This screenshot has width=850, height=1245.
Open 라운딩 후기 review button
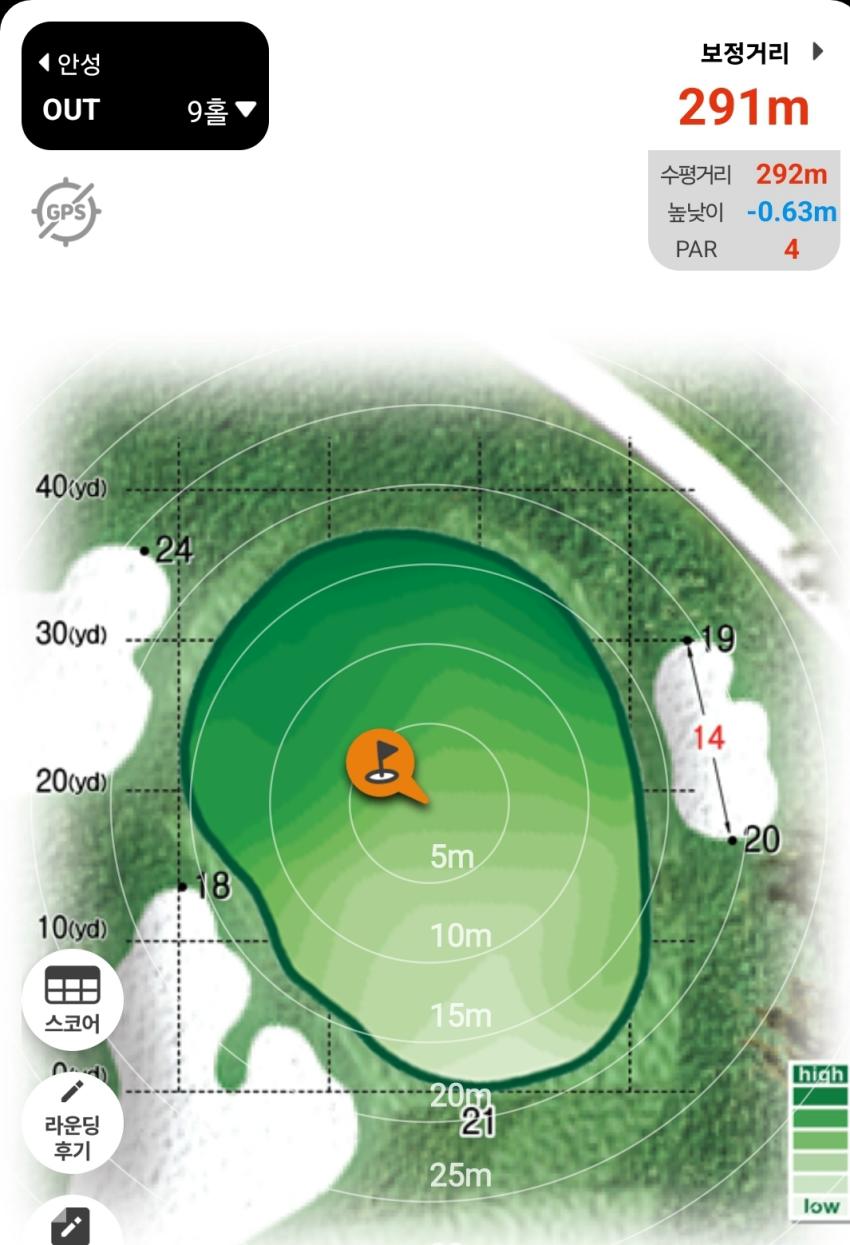coord(72,1120)
